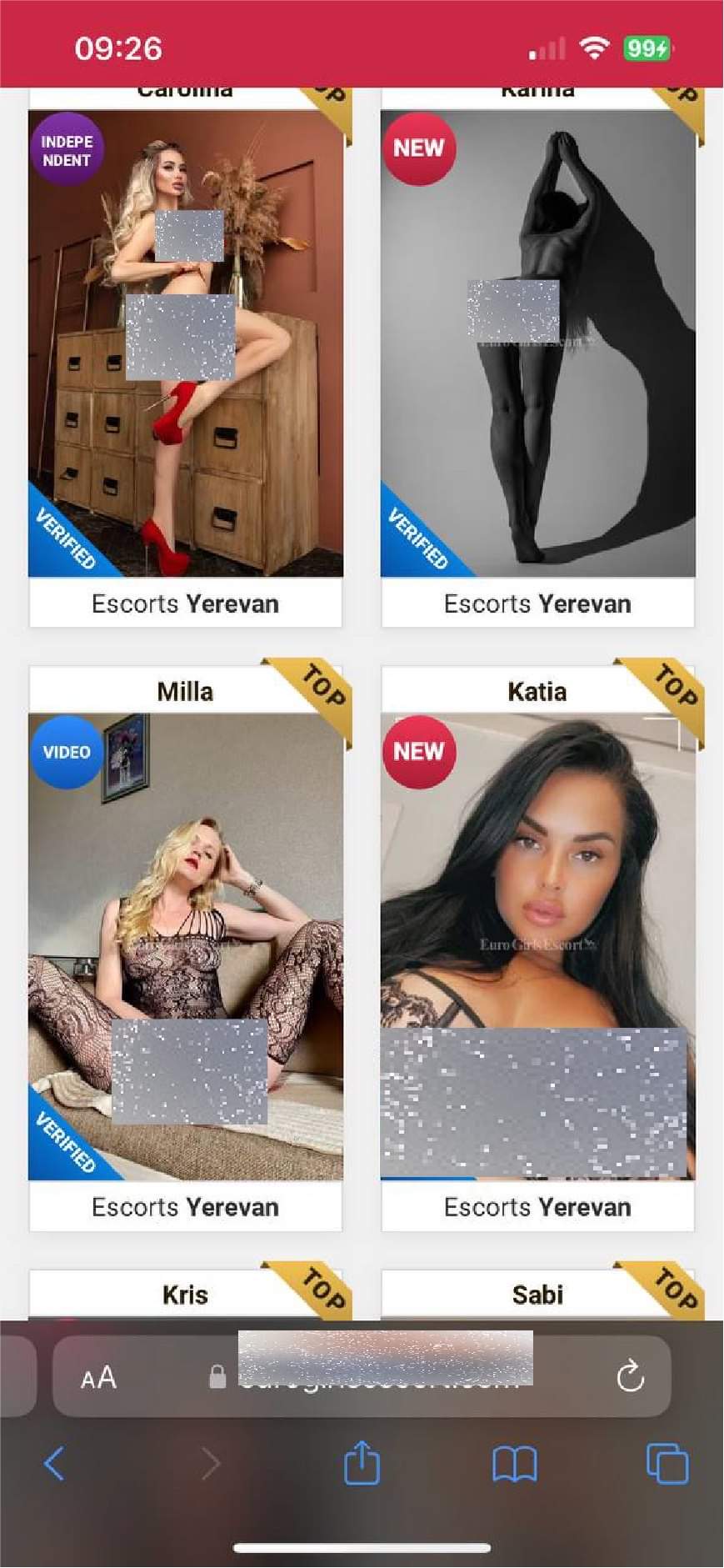Show all open Safari tabs

tap(667, 1464)
